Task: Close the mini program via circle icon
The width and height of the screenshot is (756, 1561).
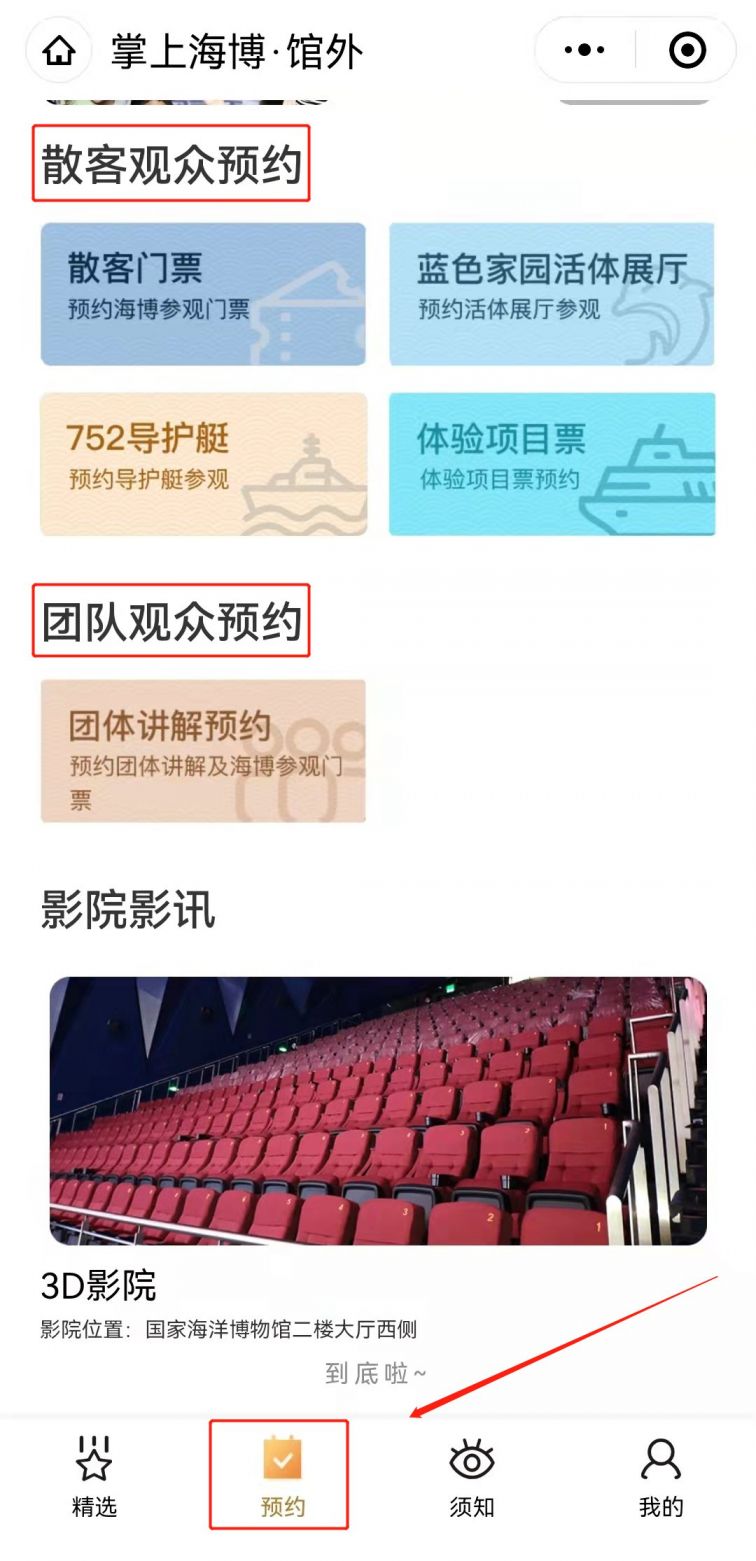Action: [x=687, y=50]
